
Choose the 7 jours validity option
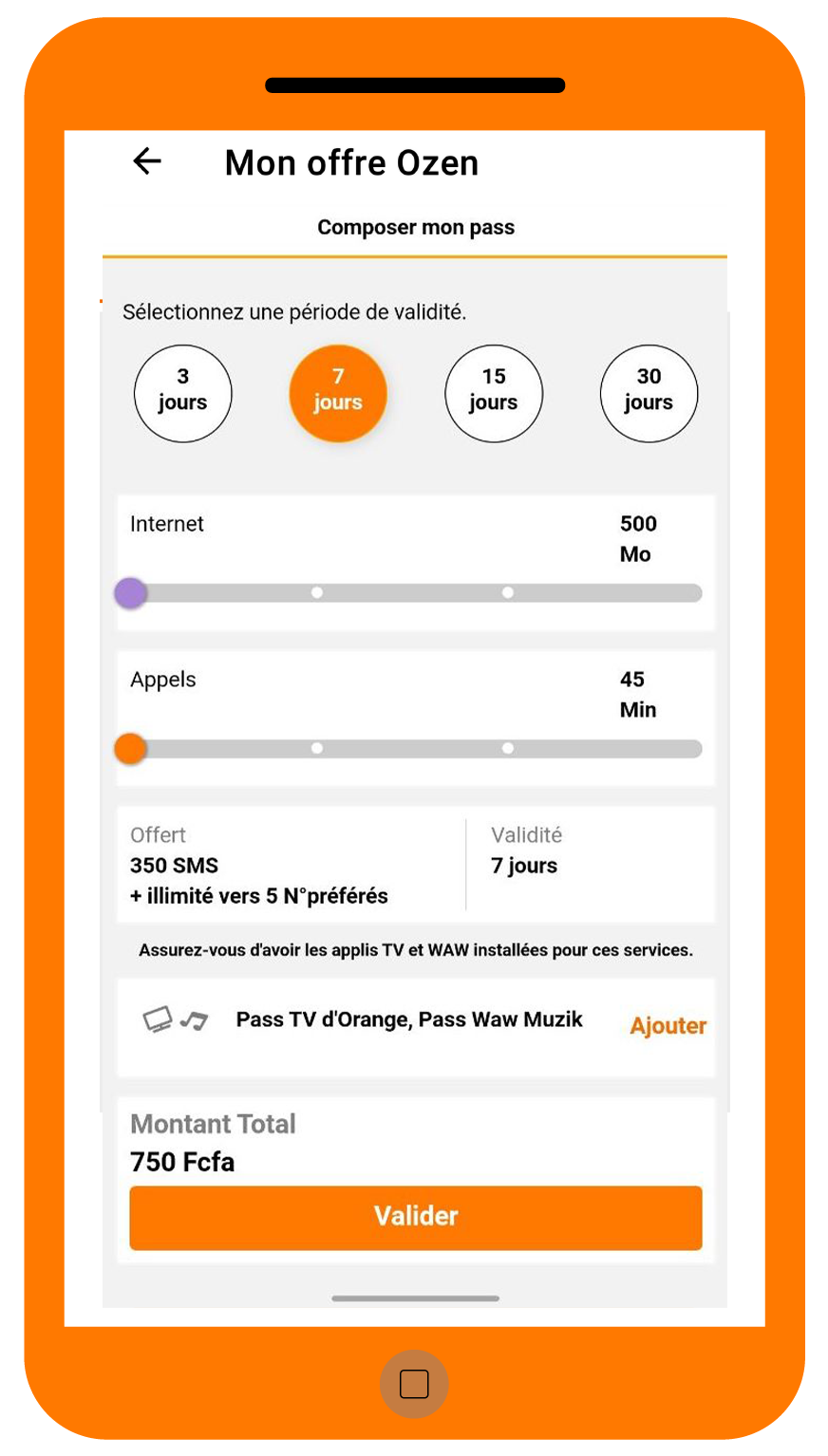click(x=338, y=392)
